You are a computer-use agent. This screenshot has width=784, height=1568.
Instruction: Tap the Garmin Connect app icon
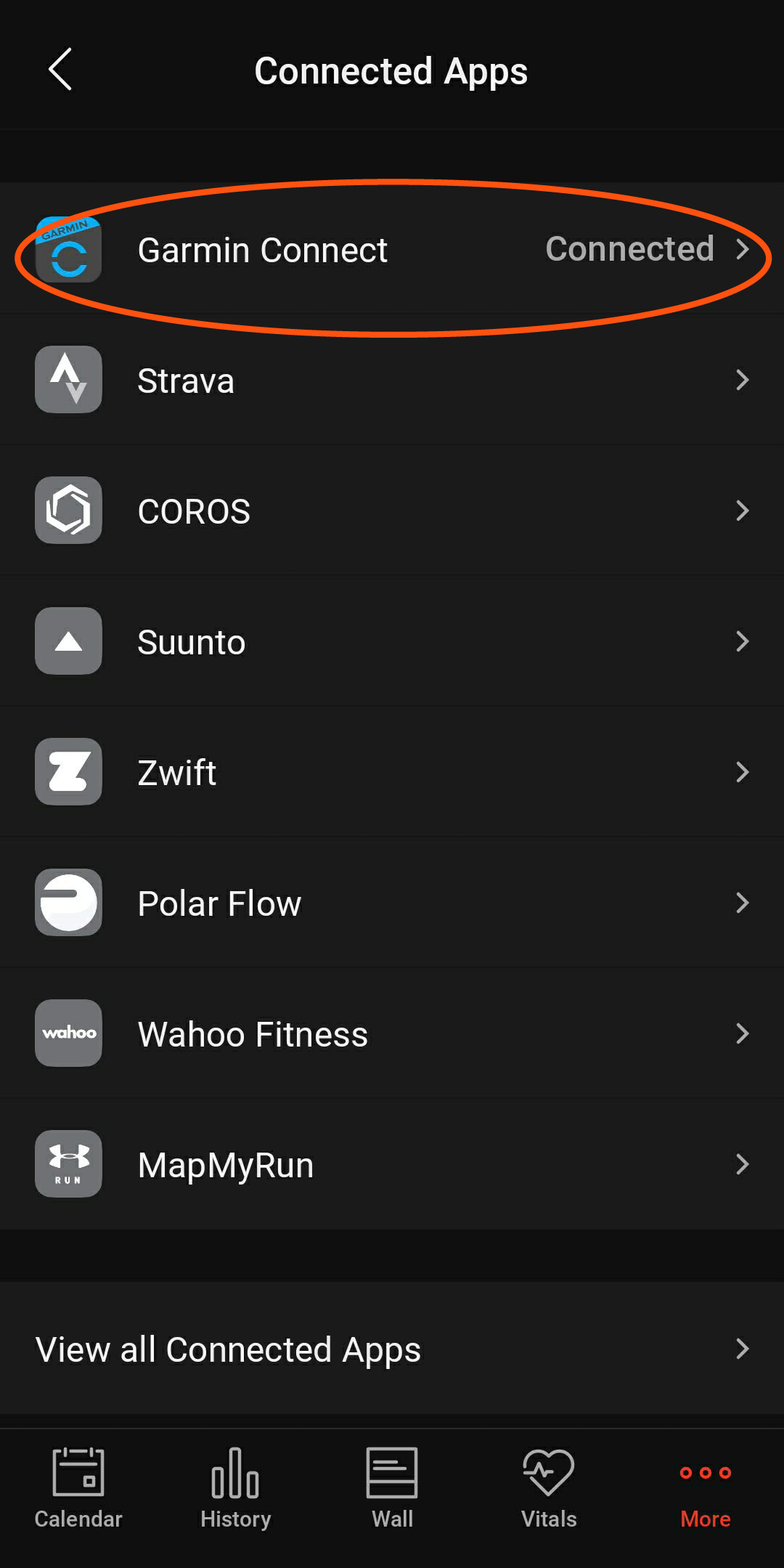[68, 250]
